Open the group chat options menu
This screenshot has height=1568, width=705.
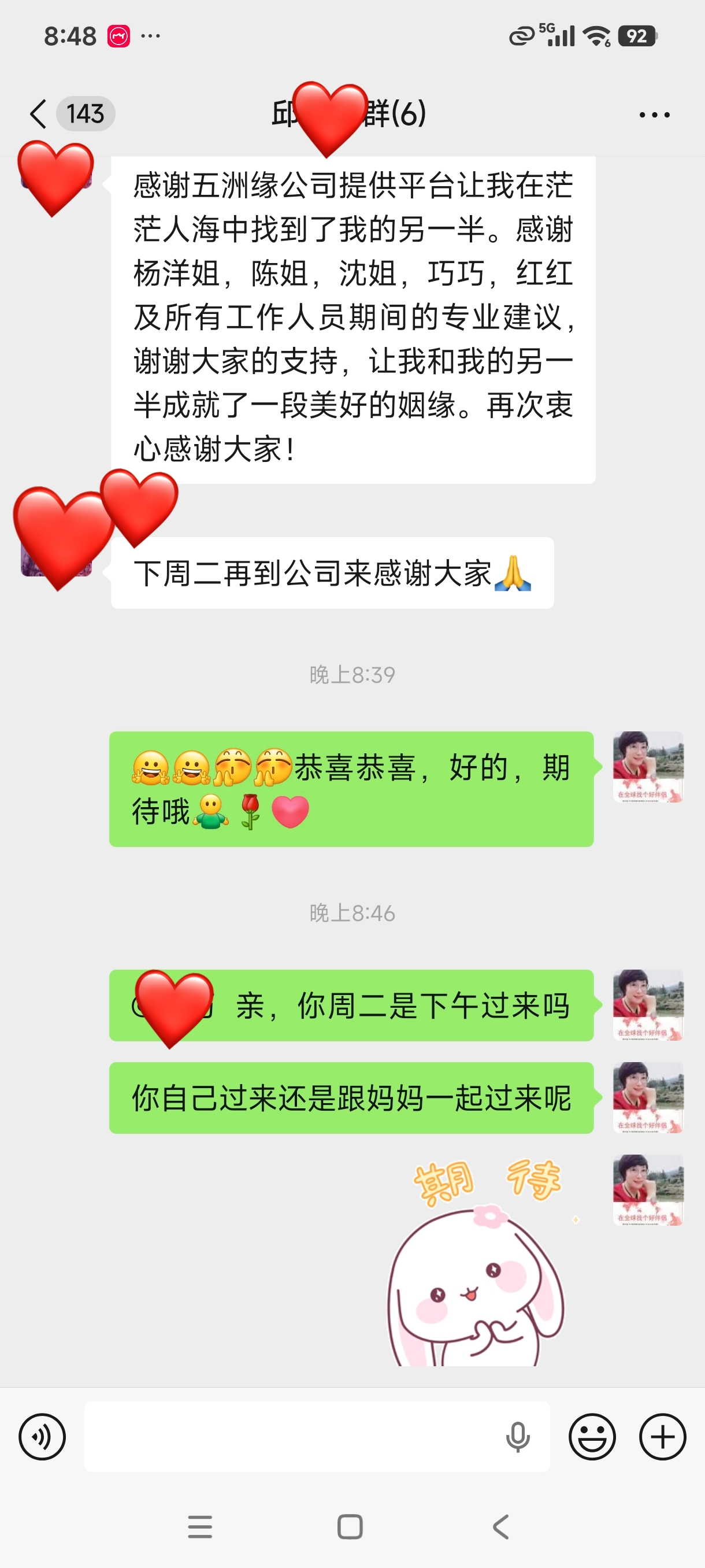(x=654, y=114)
